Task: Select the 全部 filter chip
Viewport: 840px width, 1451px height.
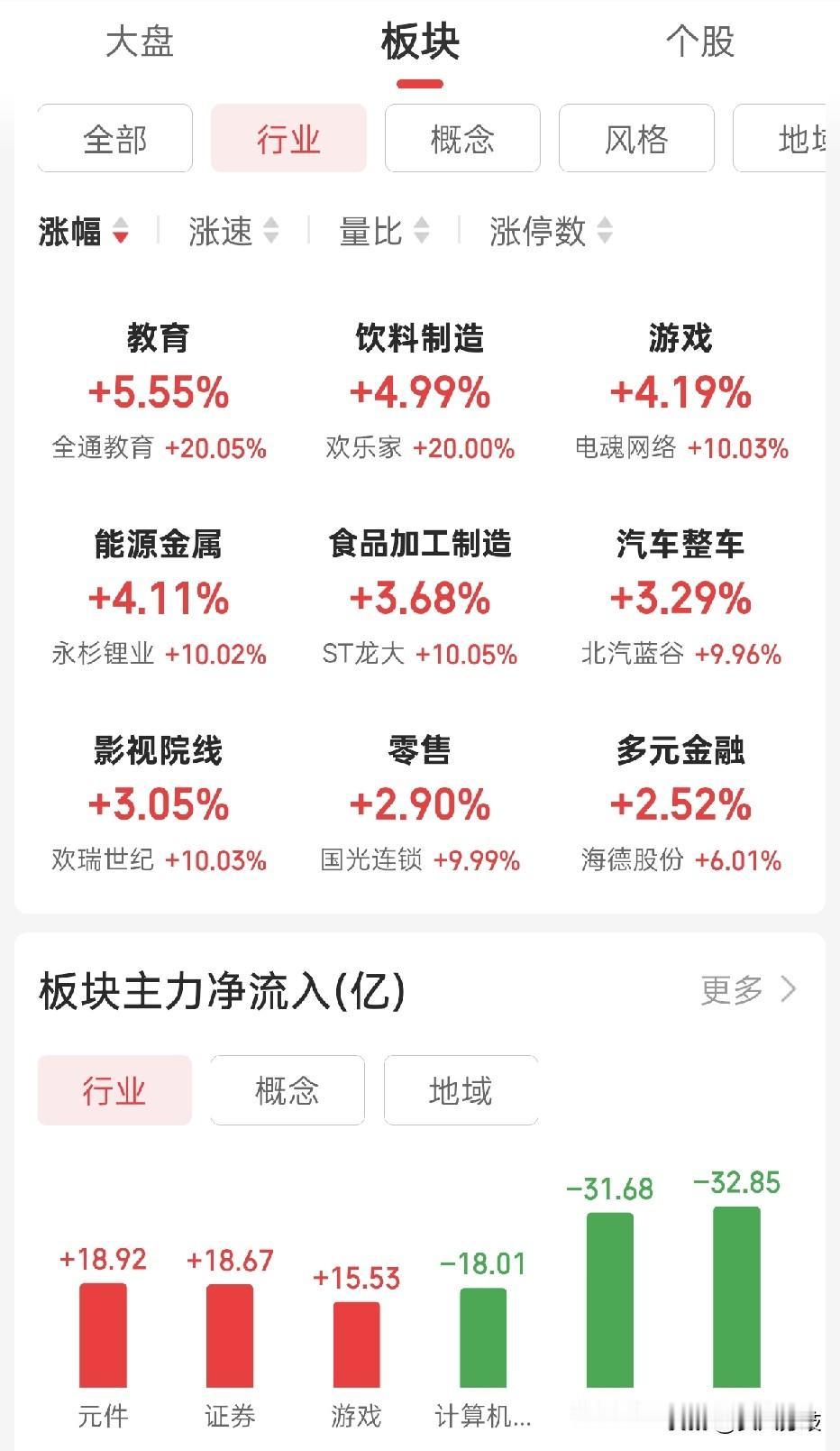Action: coord(114,139)
